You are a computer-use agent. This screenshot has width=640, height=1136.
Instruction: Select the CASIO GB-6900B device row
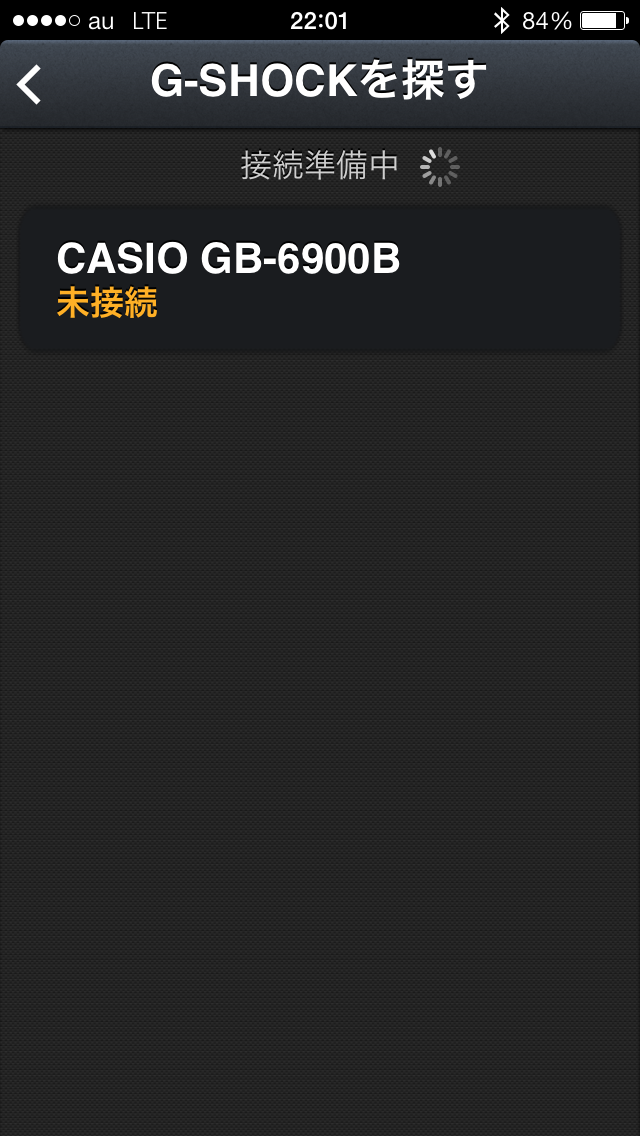[320, 279]
